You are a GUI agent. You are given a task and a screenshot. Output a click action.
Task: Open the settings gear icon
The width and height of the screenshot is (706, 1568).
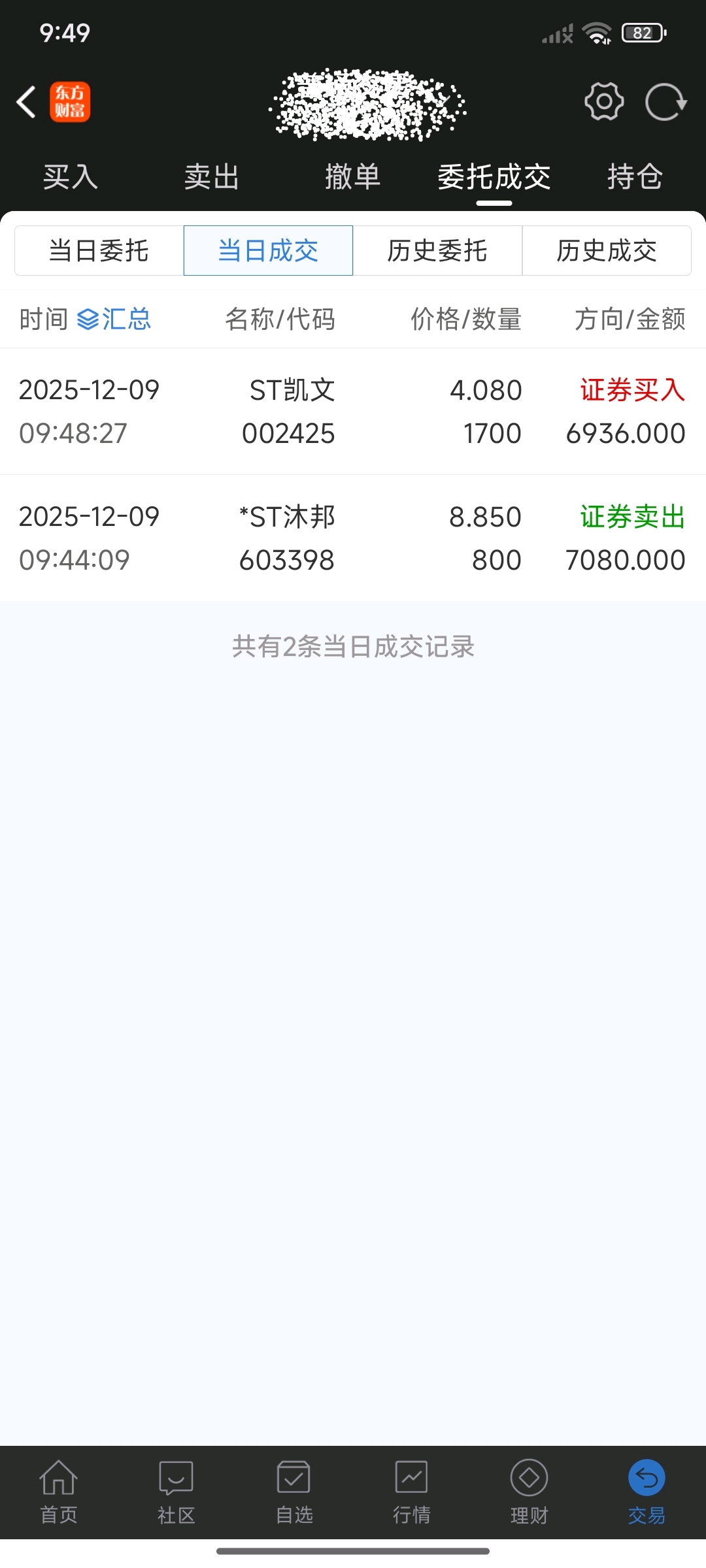[x=603, y=101]
